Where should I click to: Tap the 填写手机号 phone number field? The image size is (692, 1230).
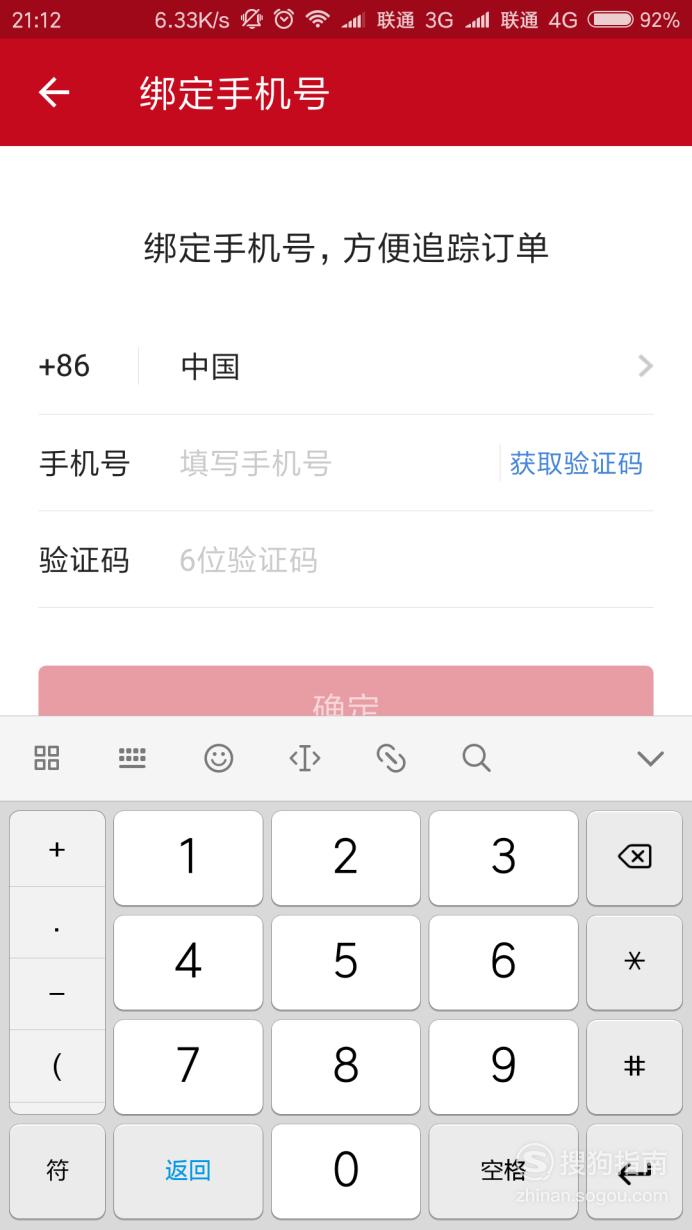click(335, 463)
